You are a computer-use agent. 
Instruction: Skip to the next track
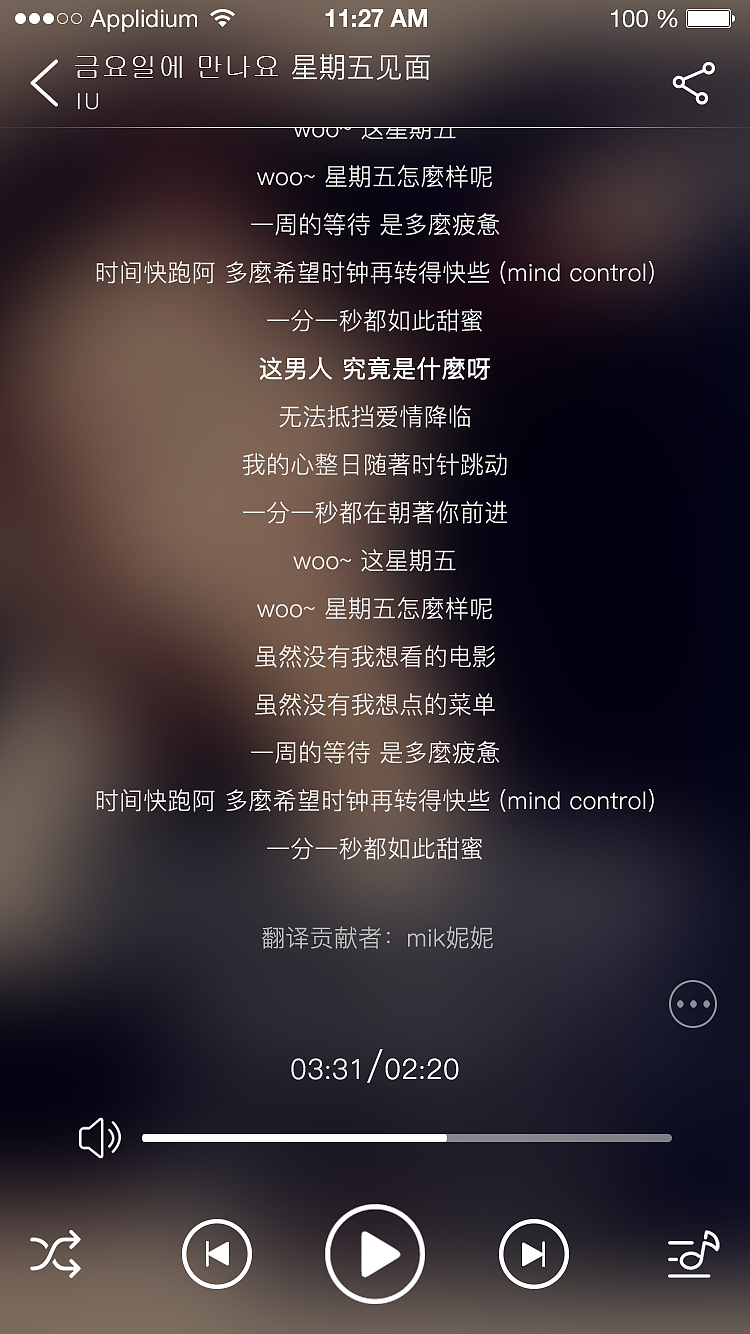point(533,1253)
